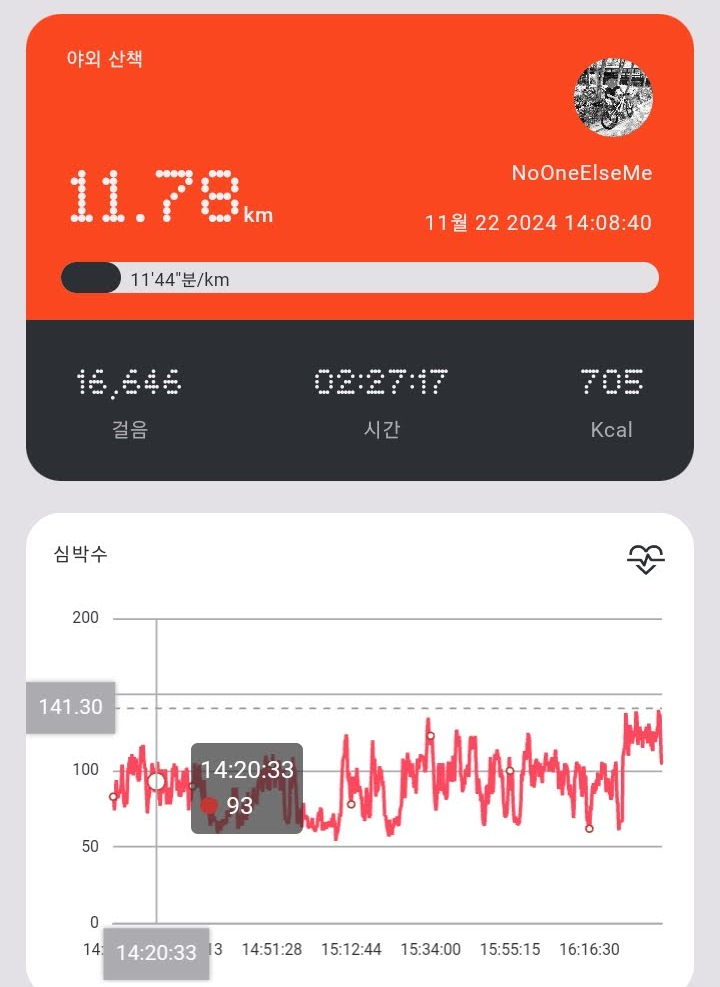The height and width of the screenshot is (987, 720).
Task: Tap the heart rate icon on the chart card
Action: click(x=646, y=559)
